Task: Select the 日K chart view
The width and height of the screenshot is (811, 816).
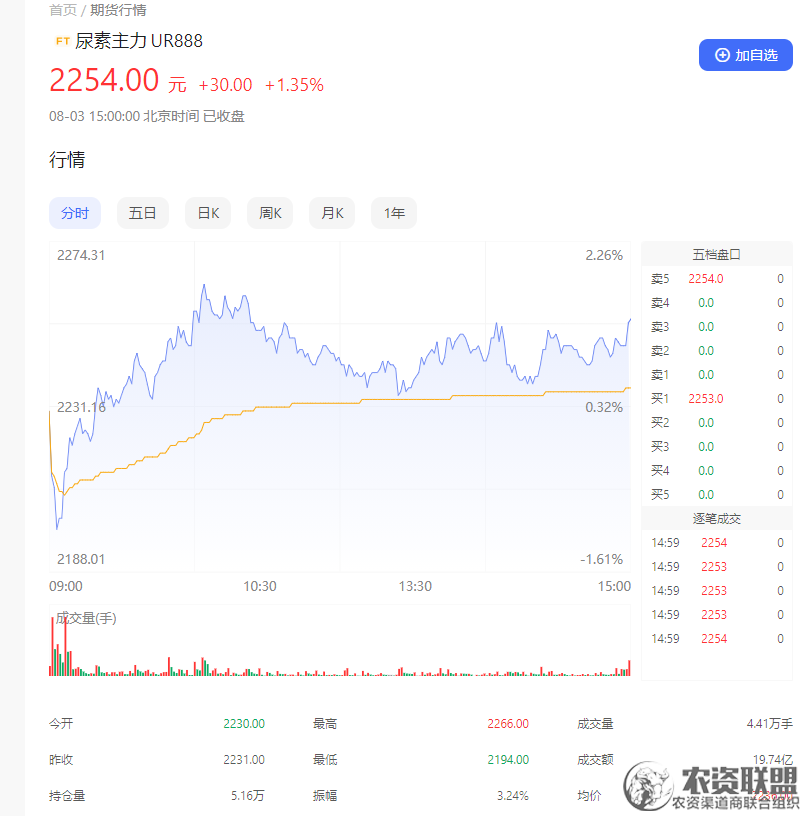Action: point(208,213)
